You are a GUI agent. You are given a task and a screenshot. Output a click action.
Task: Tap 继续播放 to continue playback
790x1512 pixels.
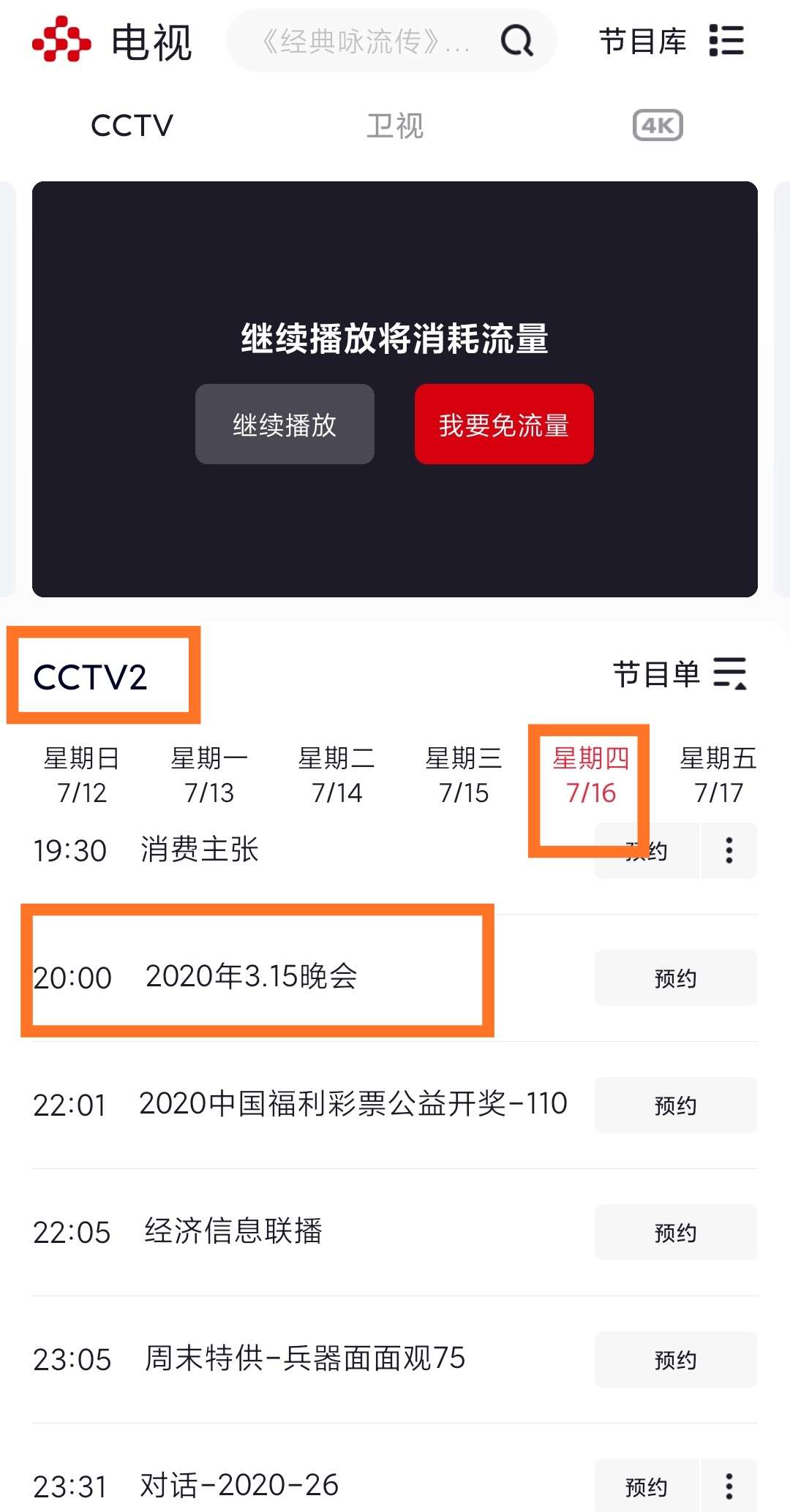[x=285, y=424]
